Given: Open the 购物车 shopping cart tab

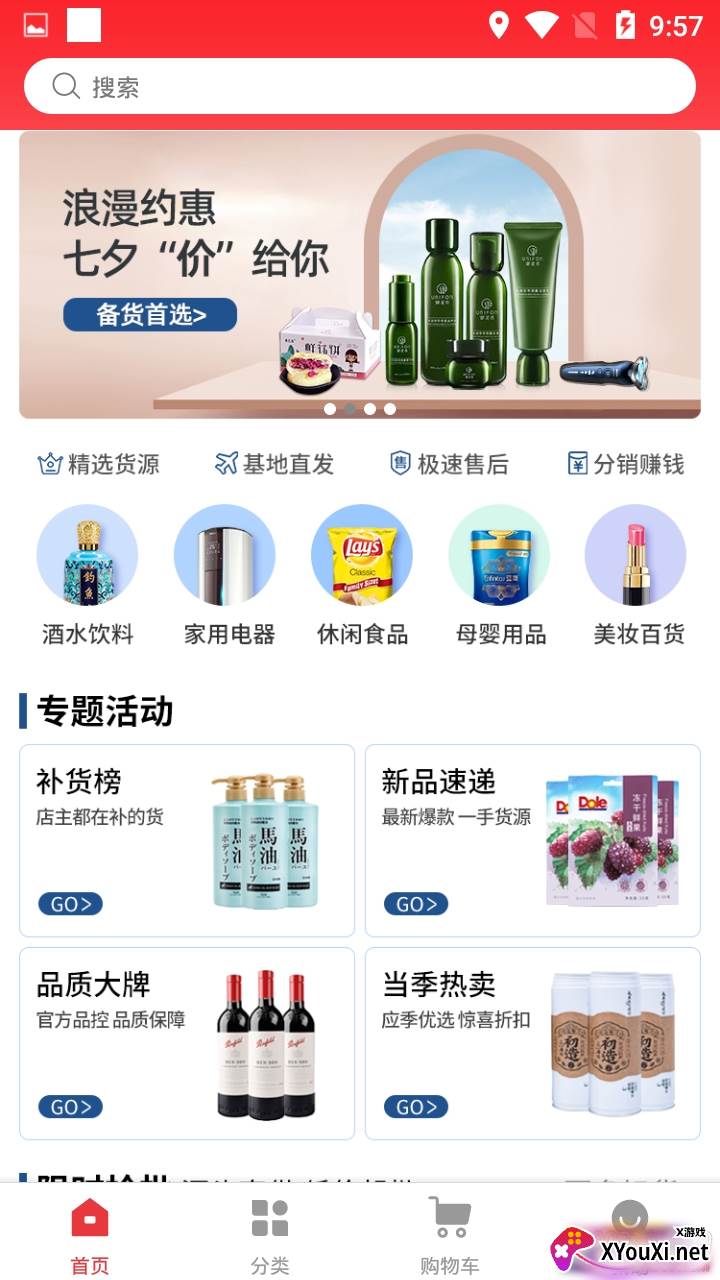Looking at the screenshot, I should pos(449,1236).
